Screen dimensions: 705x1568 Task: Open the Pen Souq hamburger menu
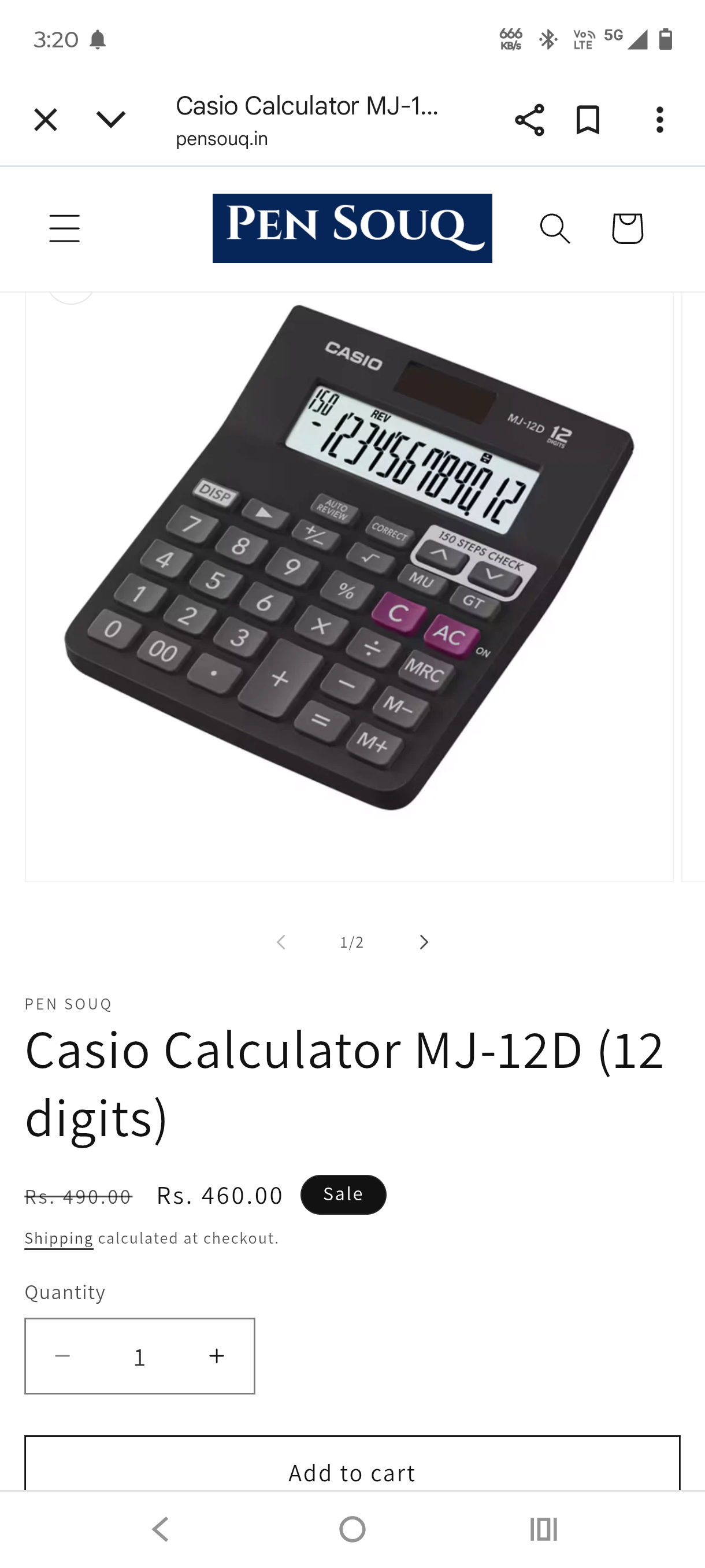point(65,228)
